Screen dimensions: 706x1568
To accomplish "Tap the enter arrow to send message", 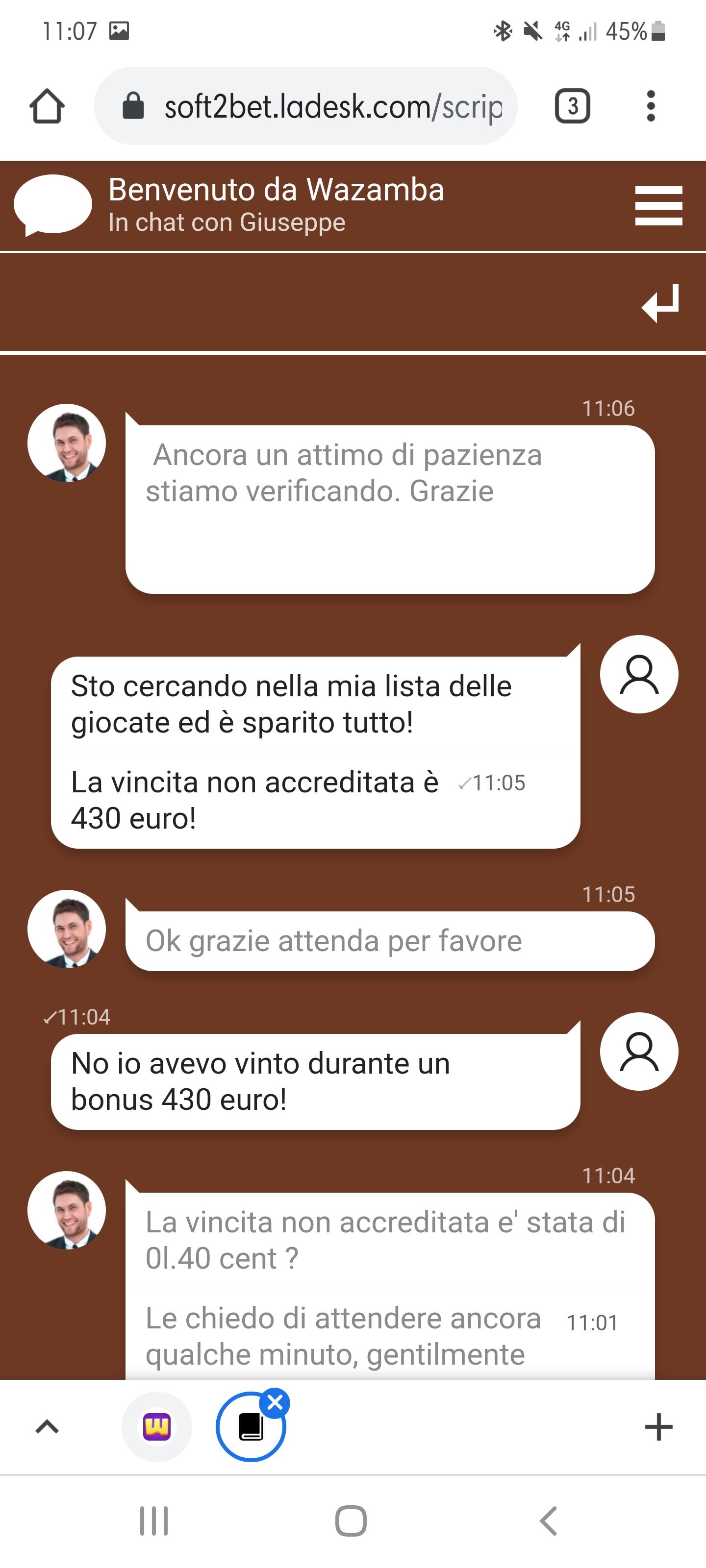I will pyautogui.click(x=660, y=302).
